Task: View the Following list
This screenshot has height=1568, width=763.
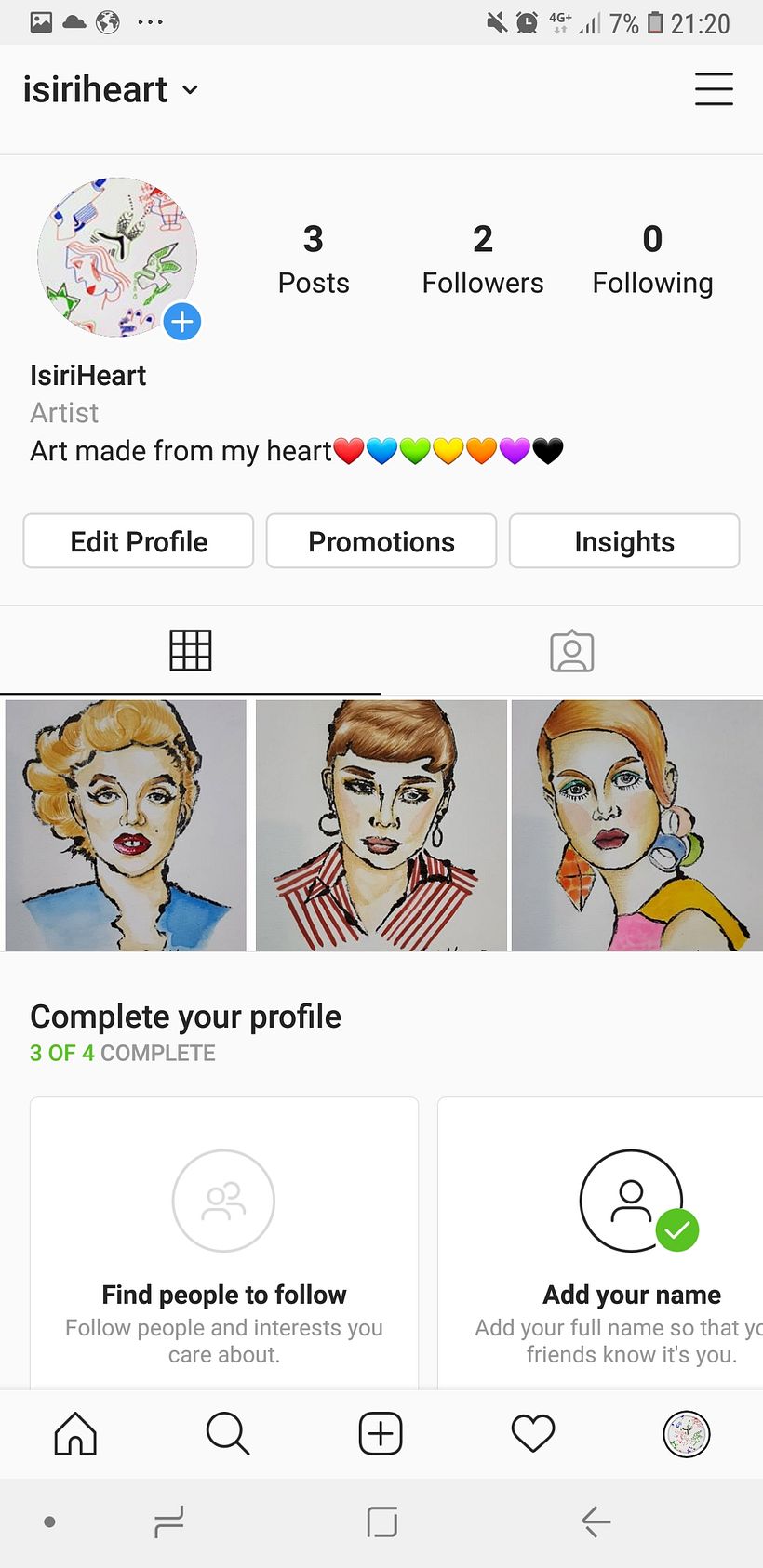Action: pos(652,259)
